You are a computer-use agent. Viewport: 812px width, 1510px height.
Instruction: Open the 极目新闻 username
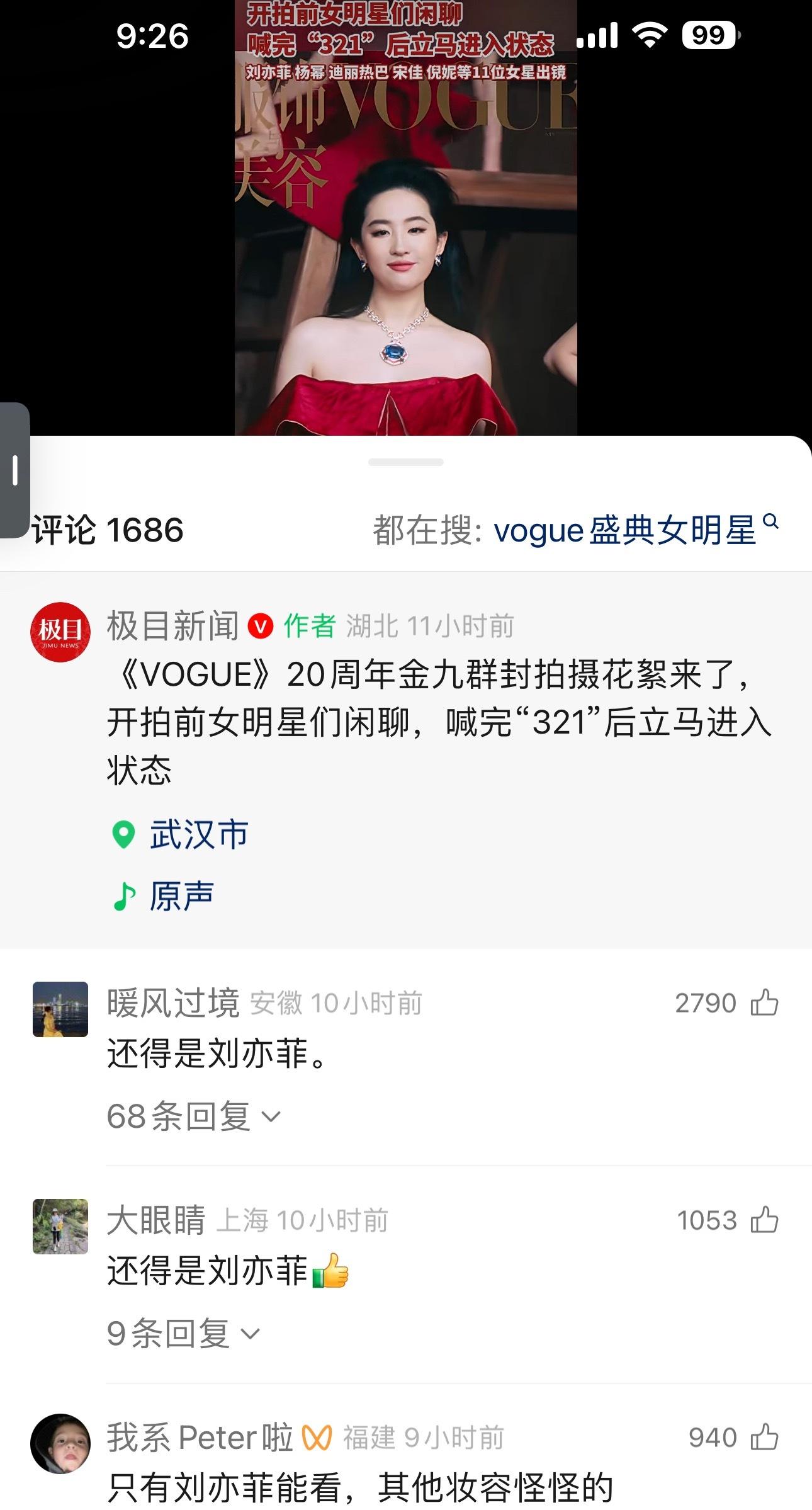[x=172, y=626]
